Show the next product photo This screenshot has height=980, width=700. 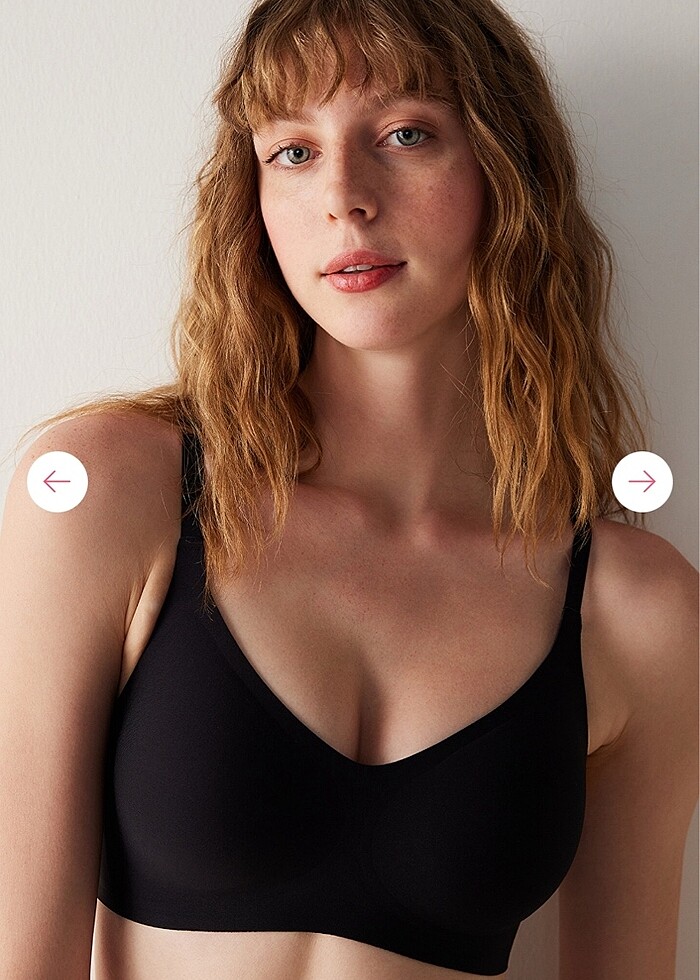point(642,481)
